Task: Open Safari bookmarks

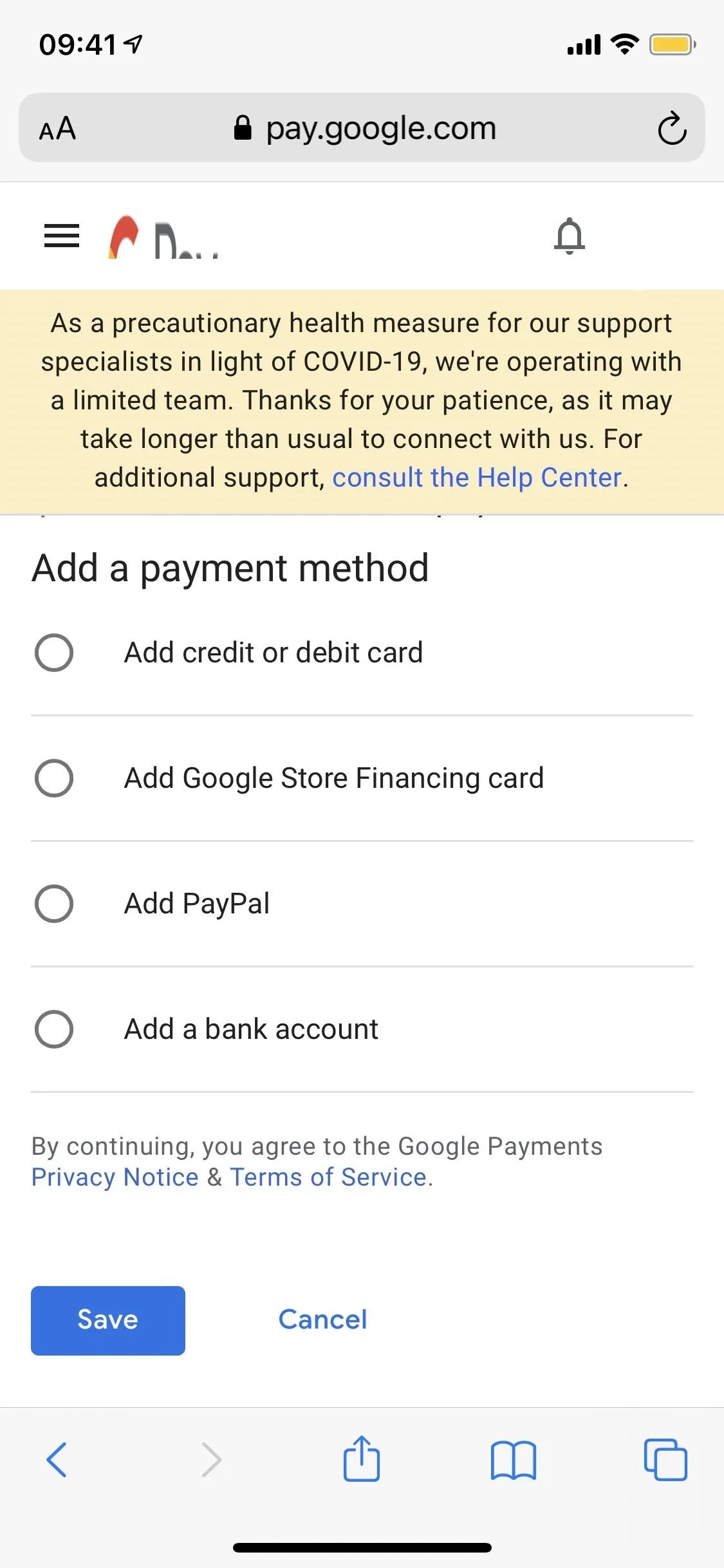Action: pyautogui.click(x=513, y=1461)
